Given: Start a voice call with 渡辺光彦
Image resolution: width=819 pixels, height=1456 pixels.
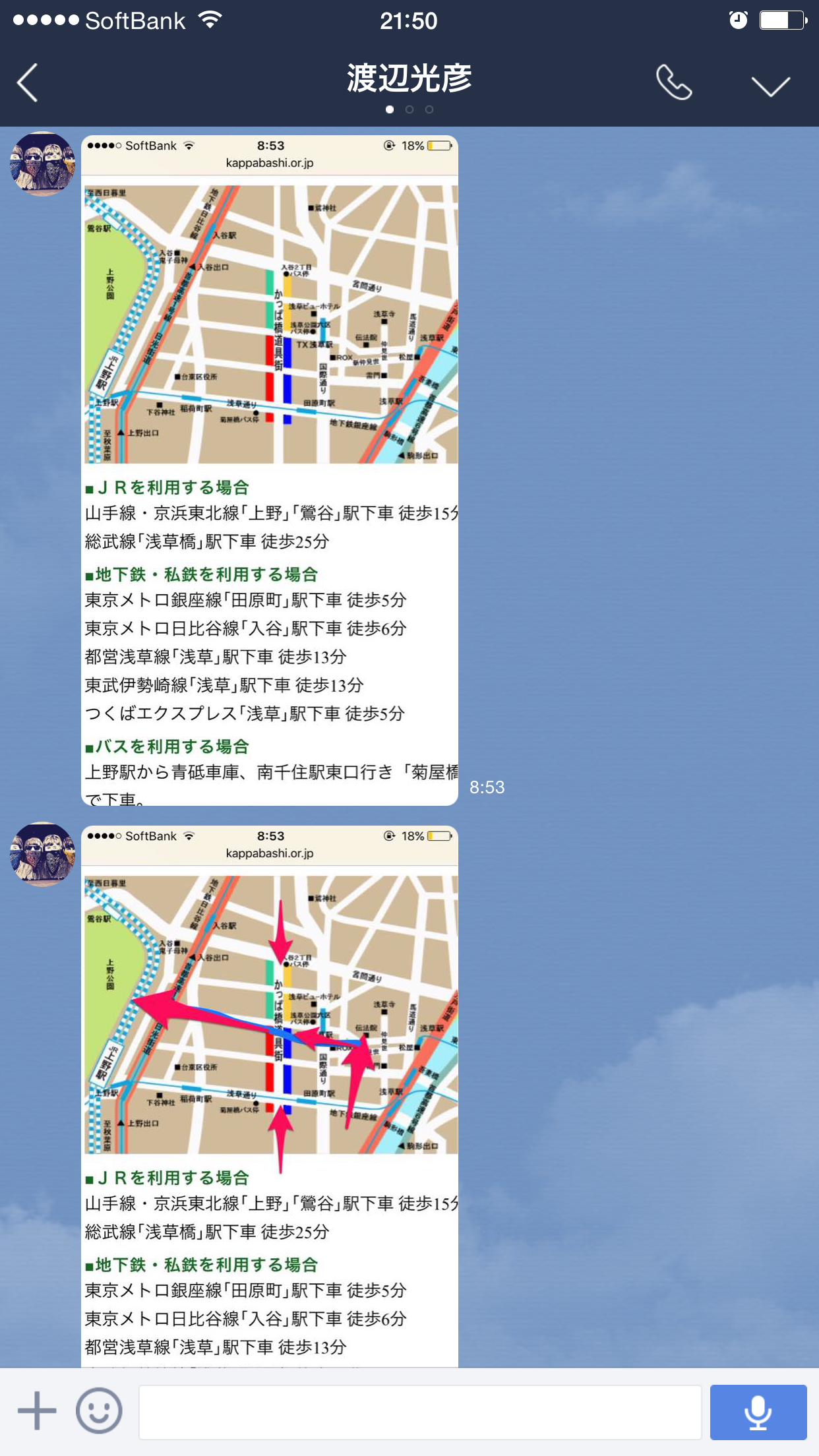Looking at the screenshot, I should [674, 82].
